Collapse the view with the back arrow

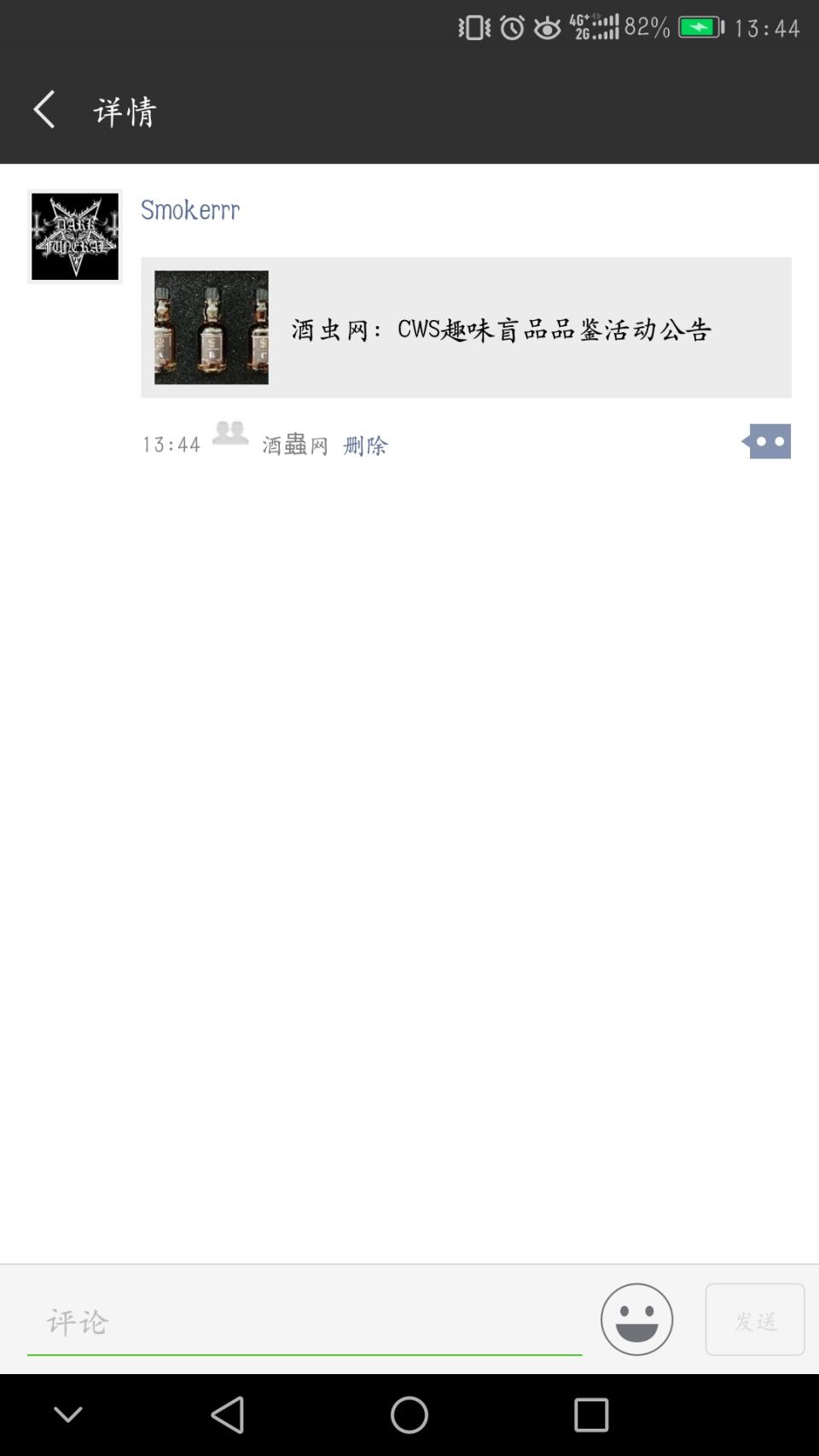click(43, 109)
